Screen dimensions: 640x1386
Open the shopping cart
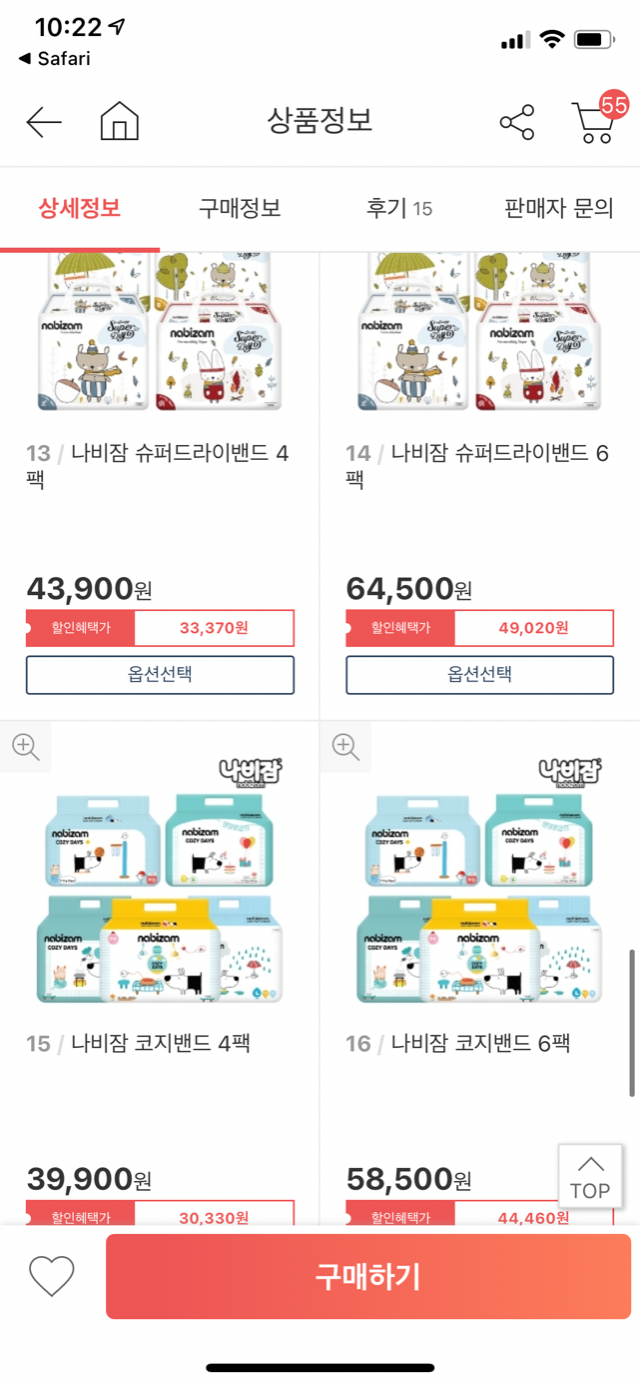tap(595, 121)
